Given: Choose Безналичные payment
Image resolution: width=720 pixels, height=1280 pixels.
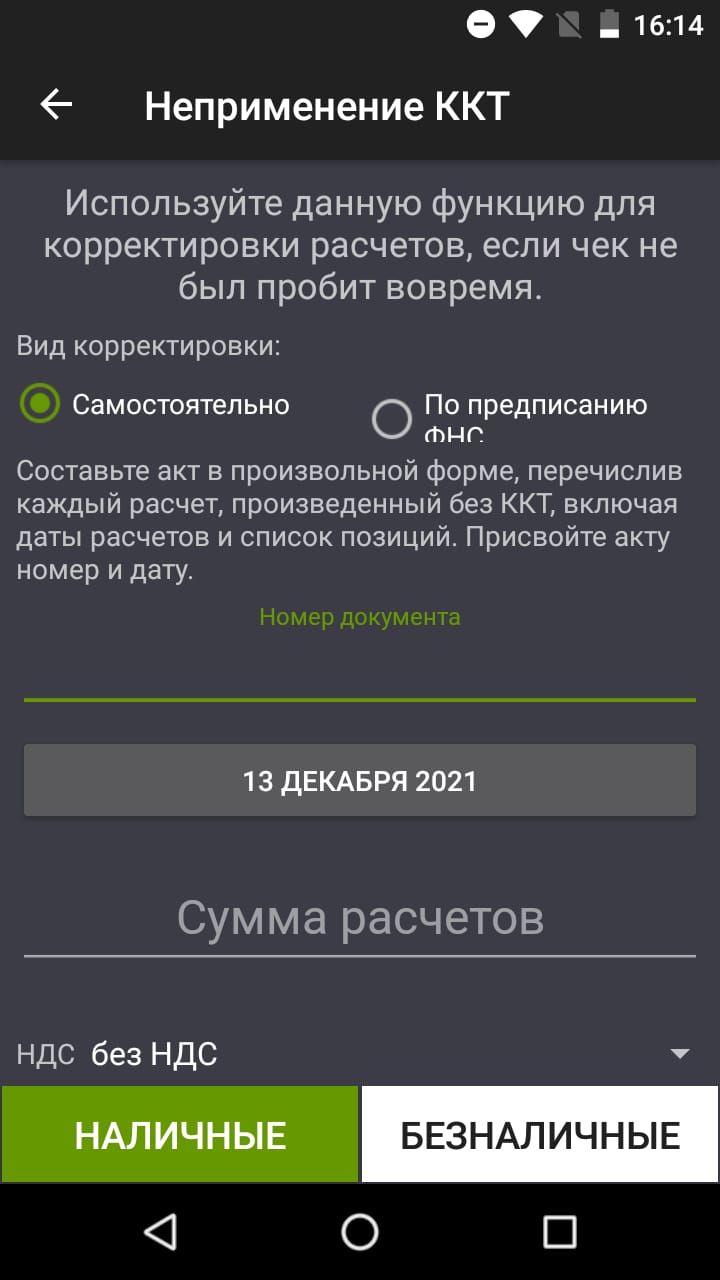Looking at the screenshot, I should pyautogui.click(x=540, y=1135).
